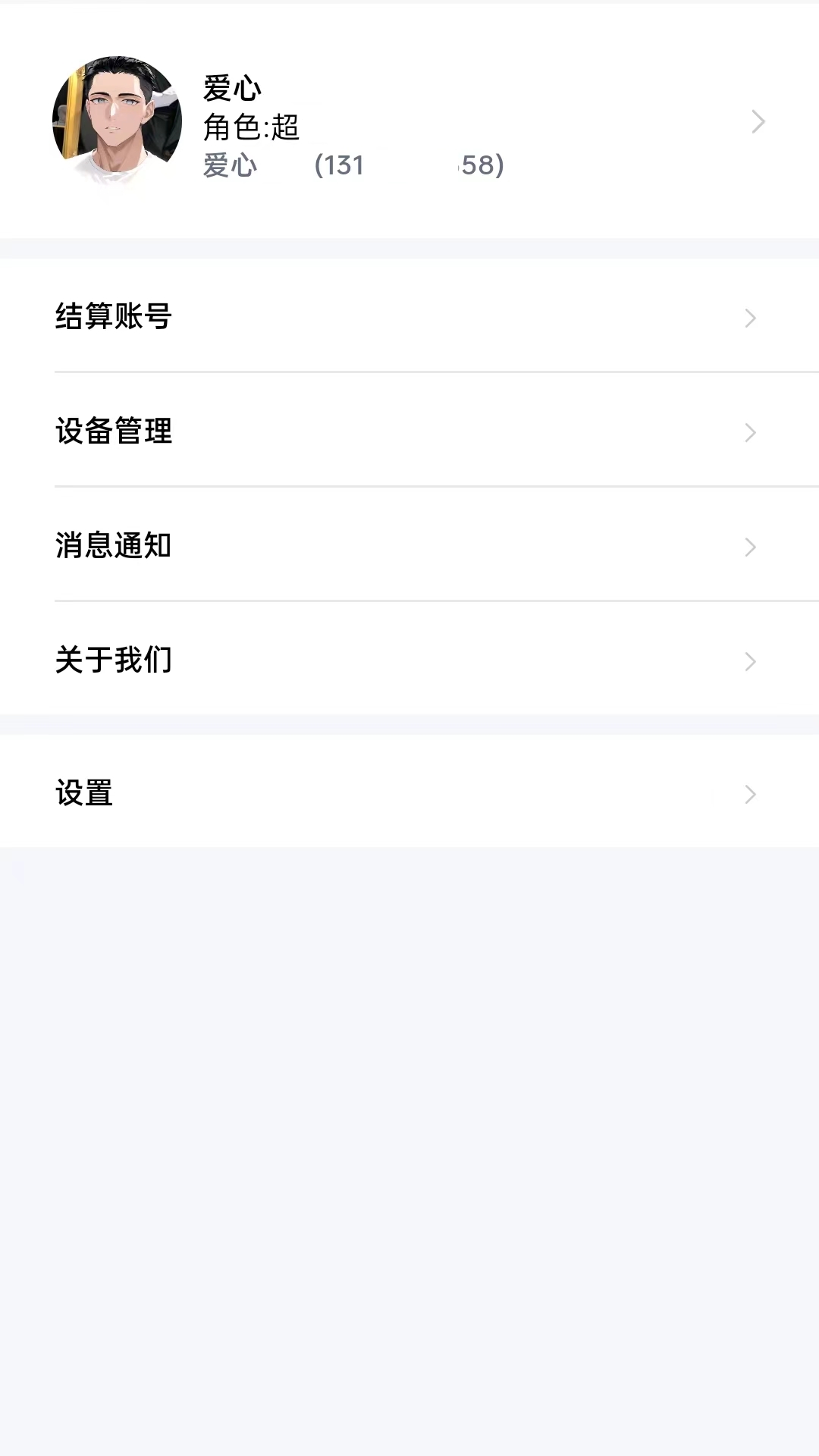Click the arrow beside 消息通知
819x1456 pixels.
pos(748,546)
